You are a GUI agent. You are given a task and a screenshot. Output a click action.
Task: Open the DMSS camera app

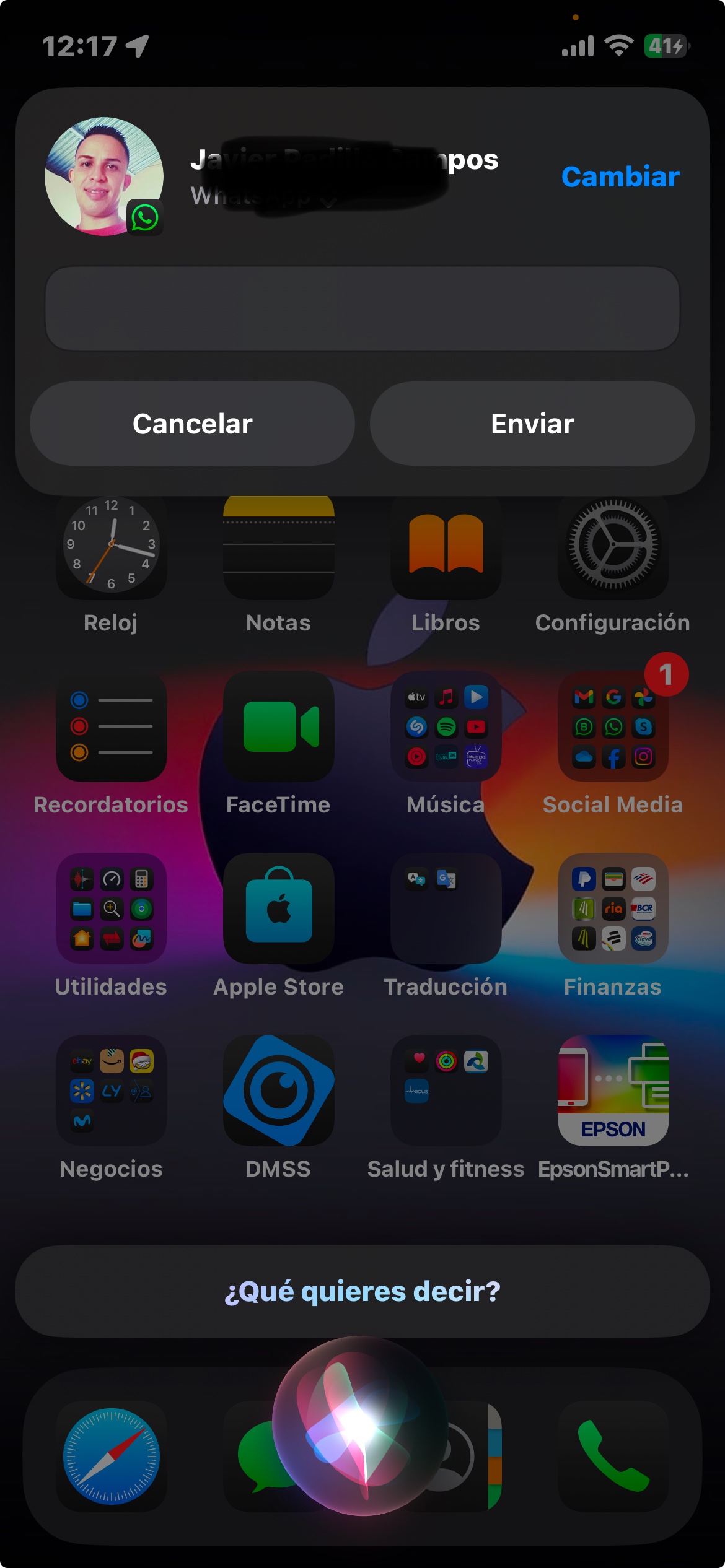coord(279,1091)
